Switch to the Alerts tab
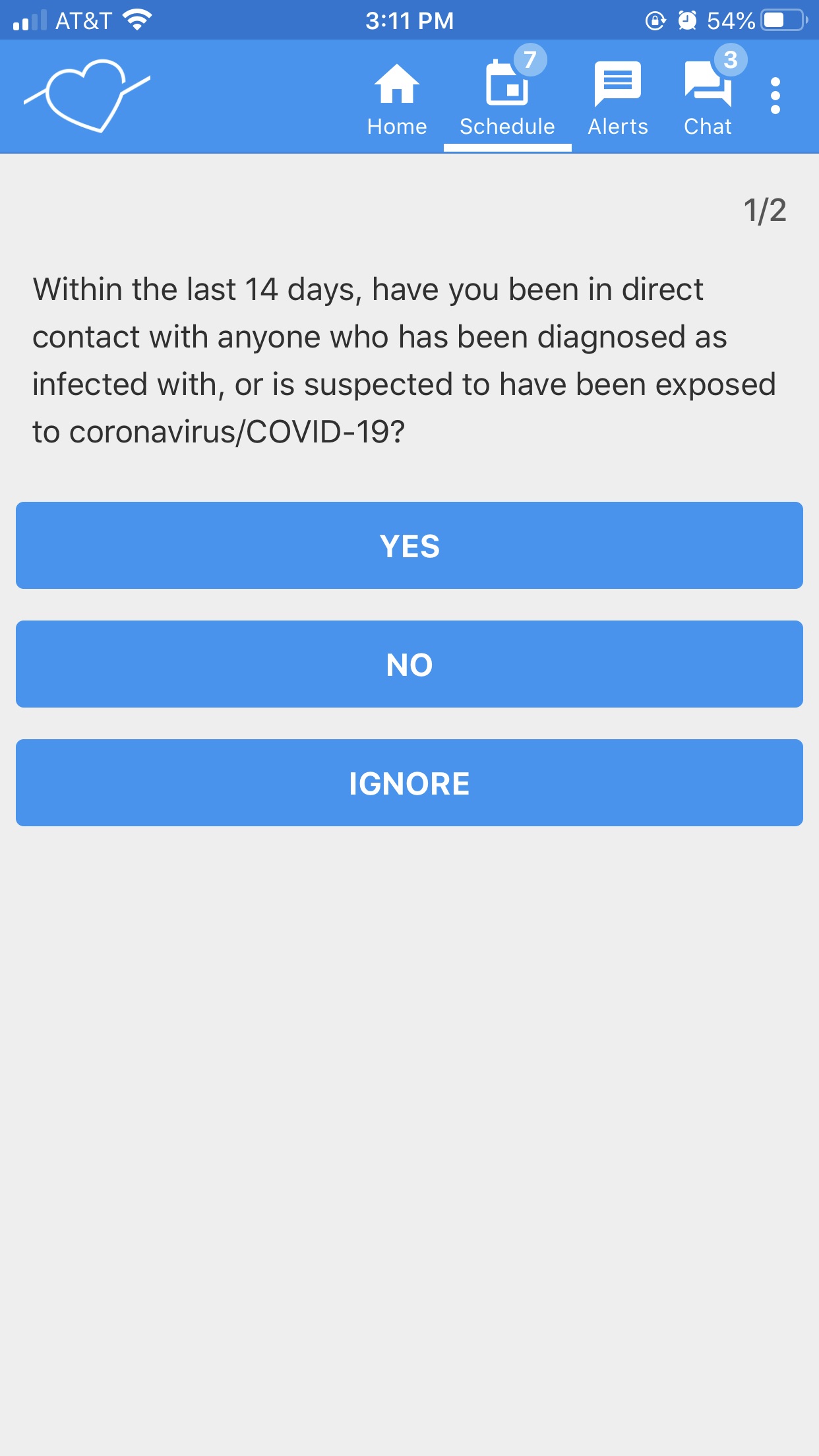The height and width of the screenshot is (1456, 819). 617,99
